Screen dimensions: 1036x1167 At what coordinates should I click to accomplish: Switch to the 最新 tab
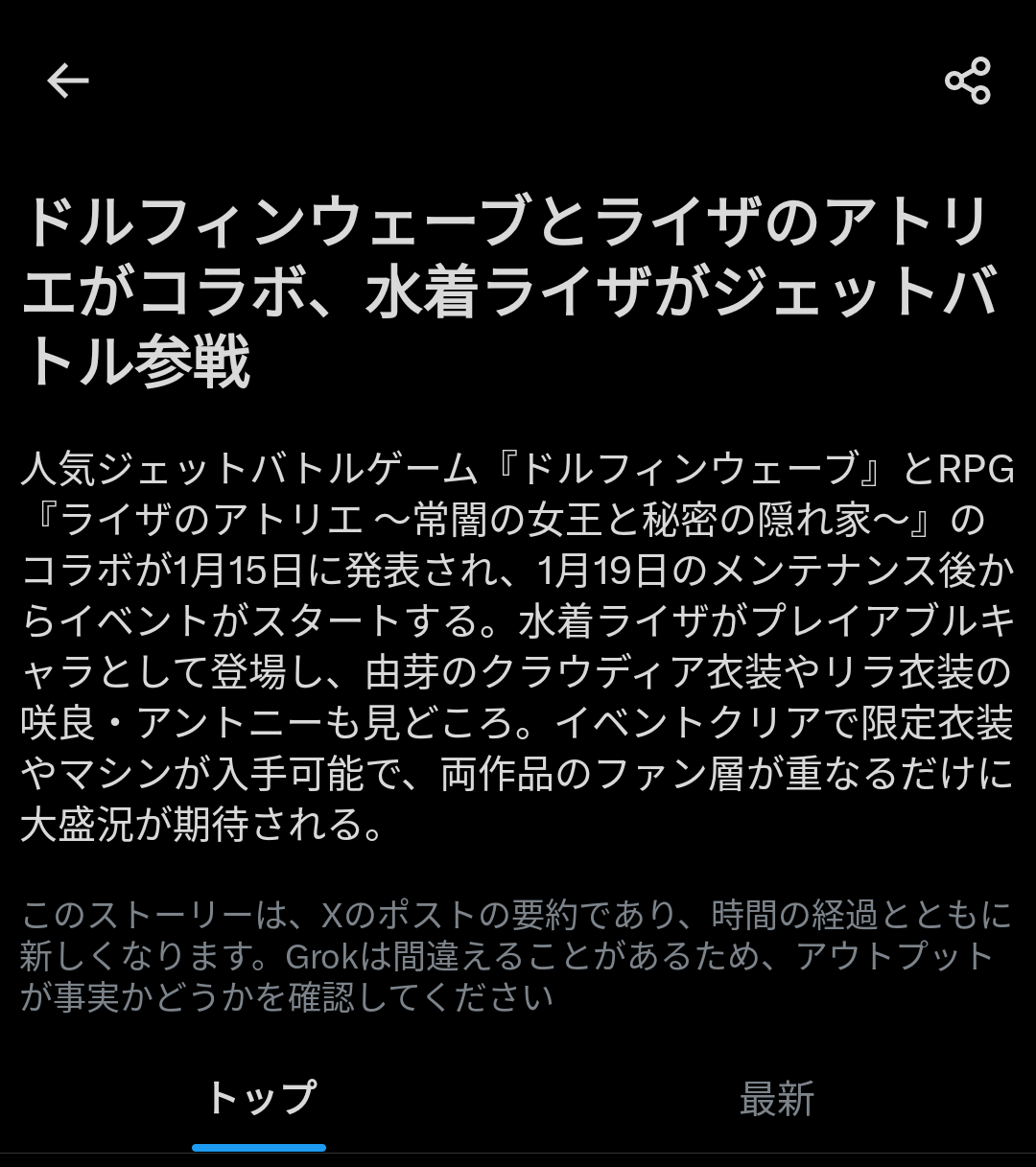[776, 1099]
